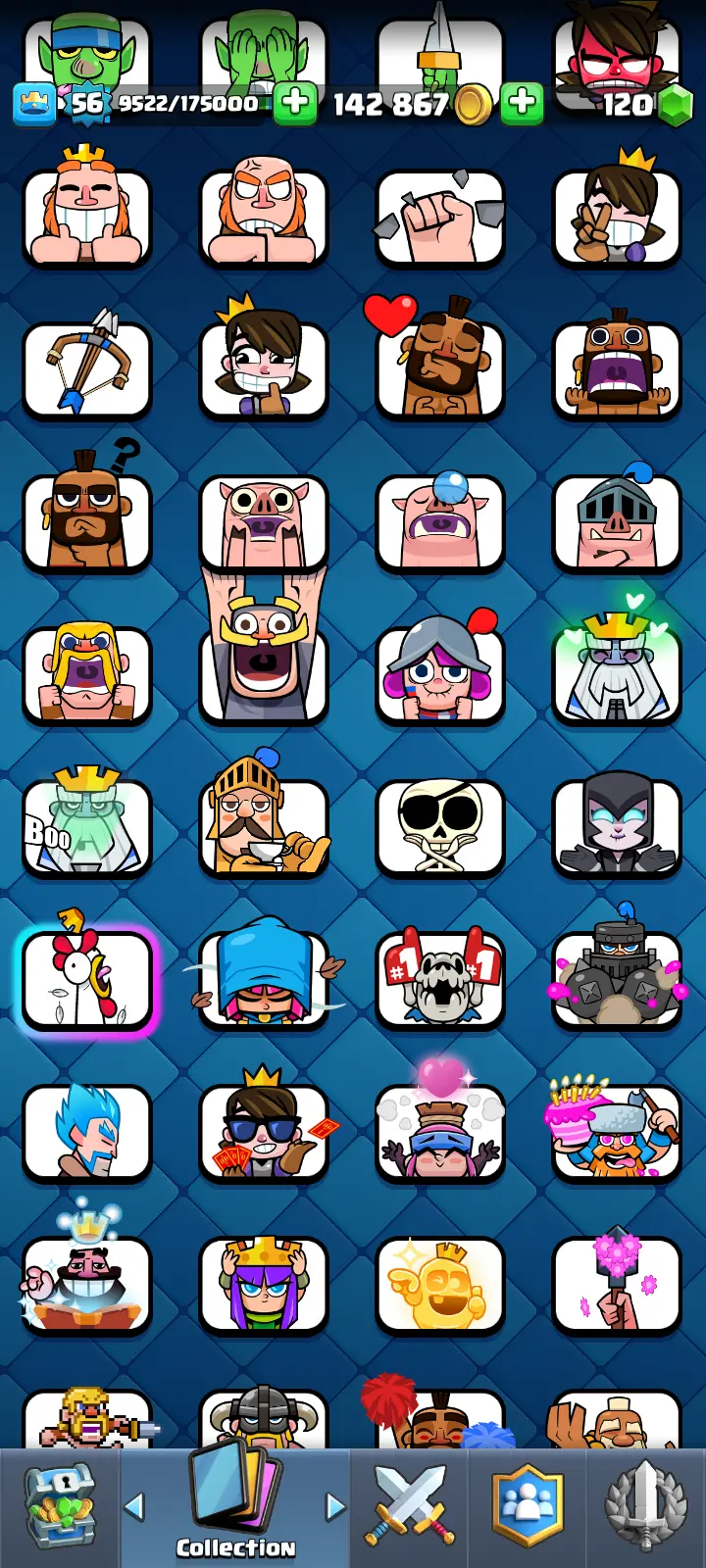This screenshot has height=1568, width=706.
Task: Tap the right arrow beside Collection
Action: pyautogui.click(x=335, y=1506)
